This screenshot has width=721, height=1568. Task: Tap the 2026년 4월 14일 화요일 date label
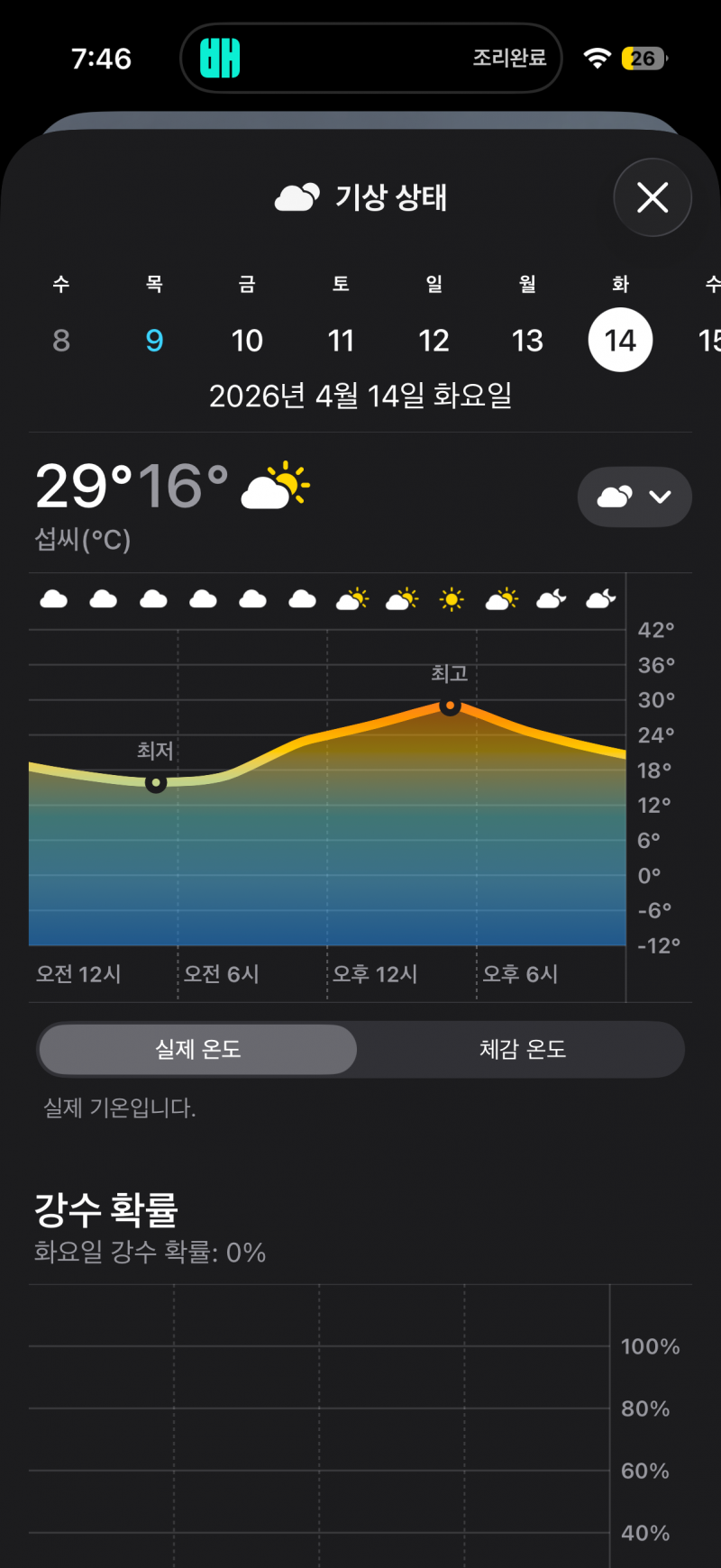360,397
